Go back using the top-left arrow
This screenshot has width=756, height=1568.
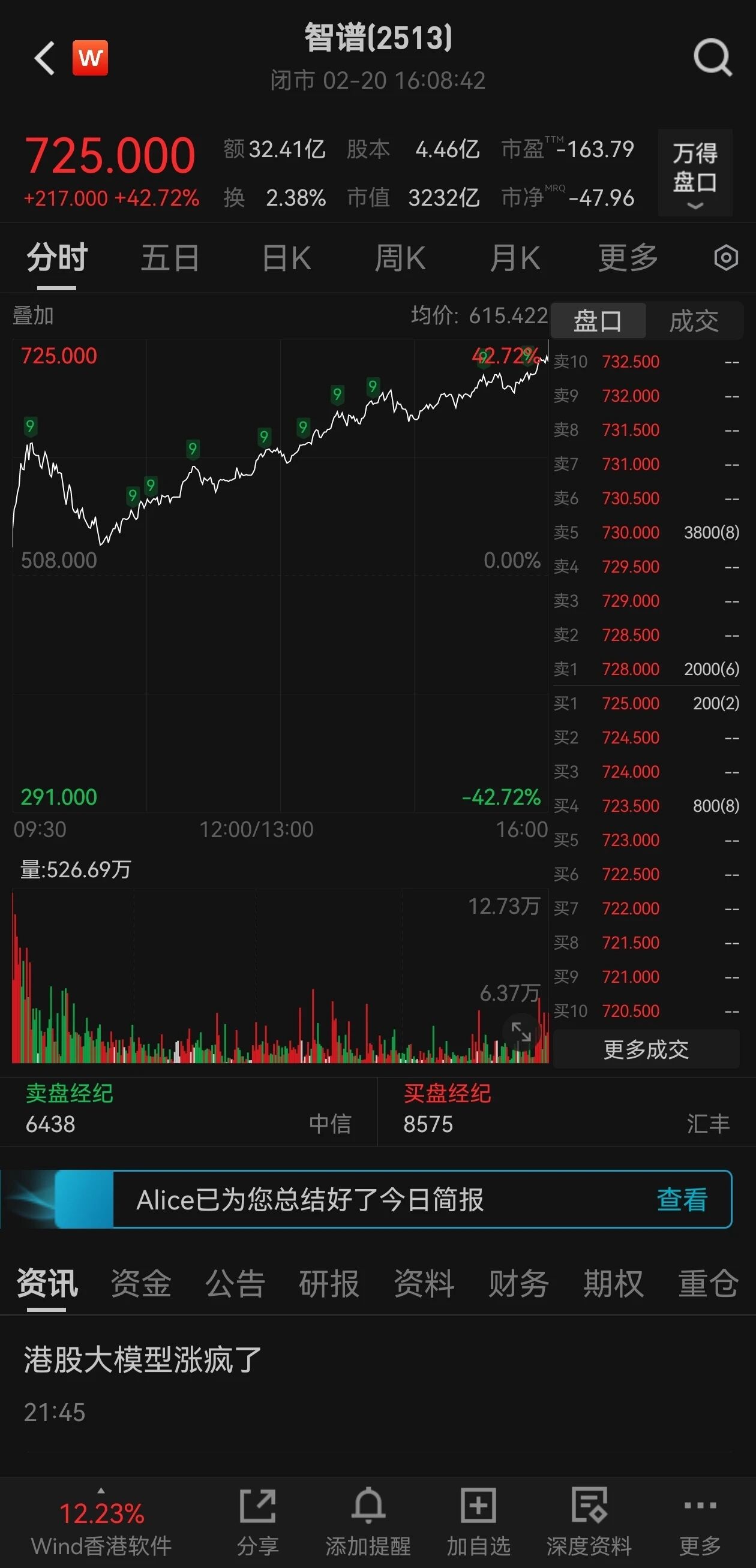44,58
